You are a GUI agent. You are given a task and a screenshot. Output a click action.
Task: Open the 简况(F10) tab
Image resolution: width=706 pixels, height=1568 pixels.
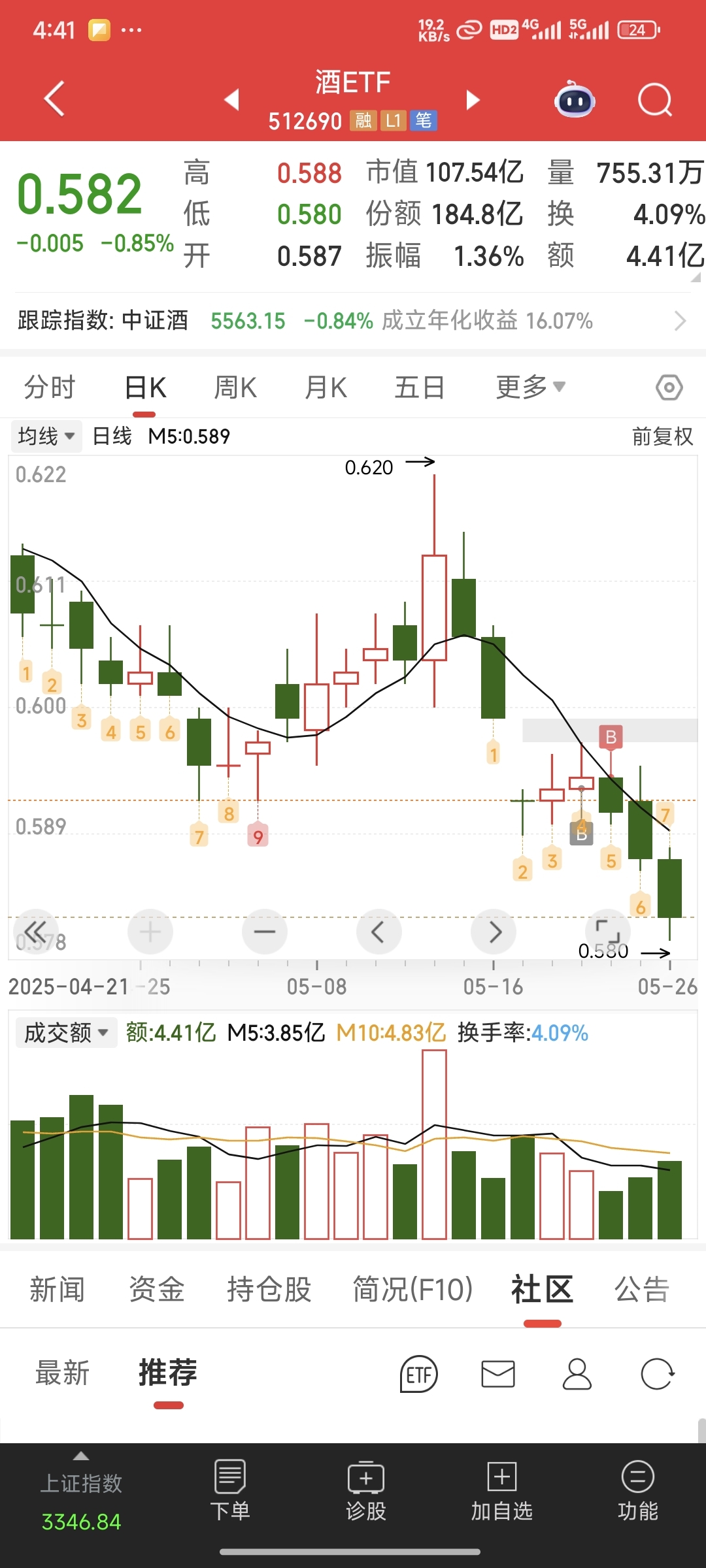[412, 1290]
